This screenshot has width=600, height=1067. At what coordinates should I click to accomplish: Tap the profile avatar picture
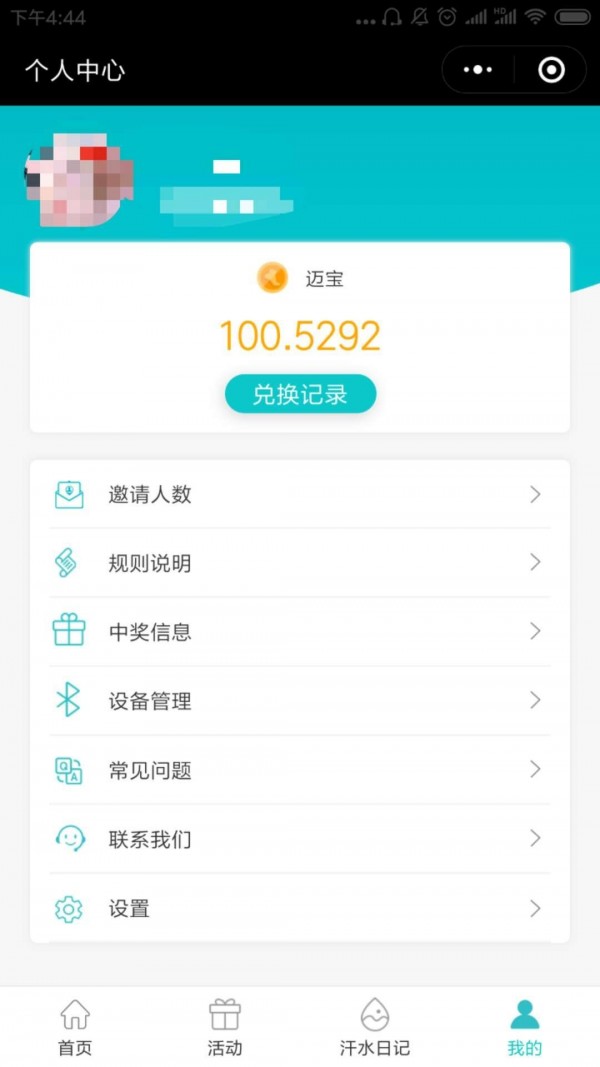tap(79, 178)
